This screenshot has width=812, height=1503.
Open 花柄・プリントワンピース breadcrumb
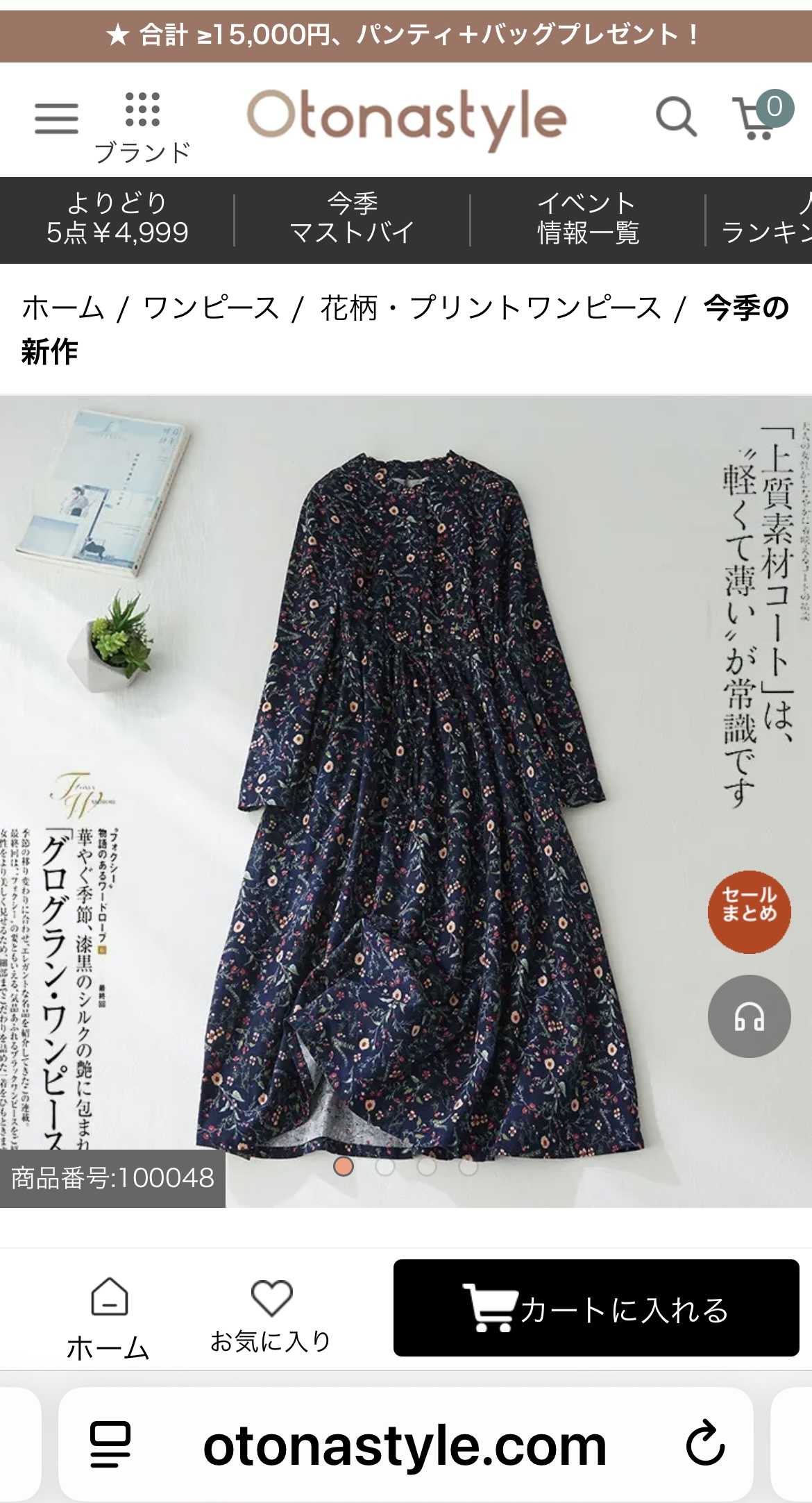pyautogui.click(x=491, y=308)
